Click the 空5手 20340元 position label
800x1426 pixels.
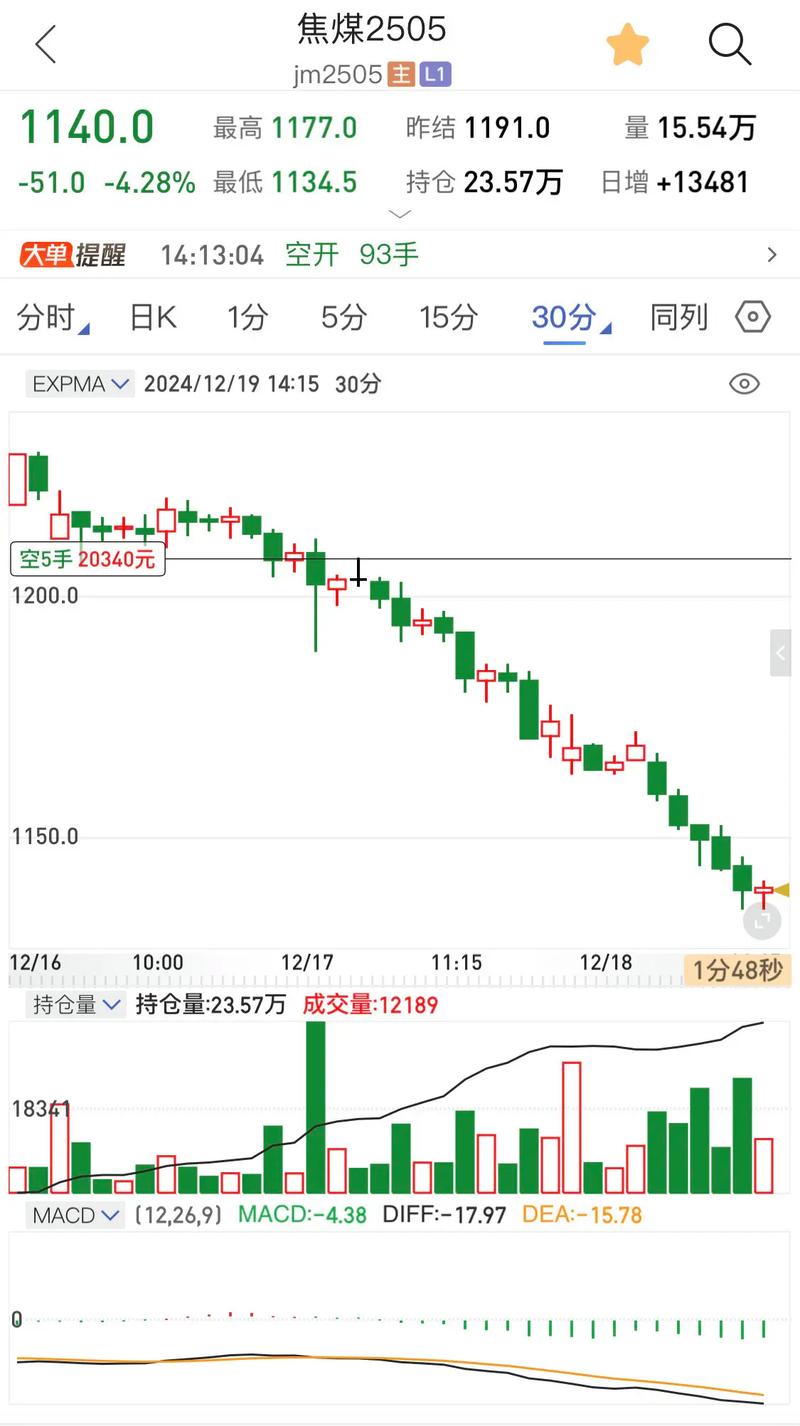87,559
